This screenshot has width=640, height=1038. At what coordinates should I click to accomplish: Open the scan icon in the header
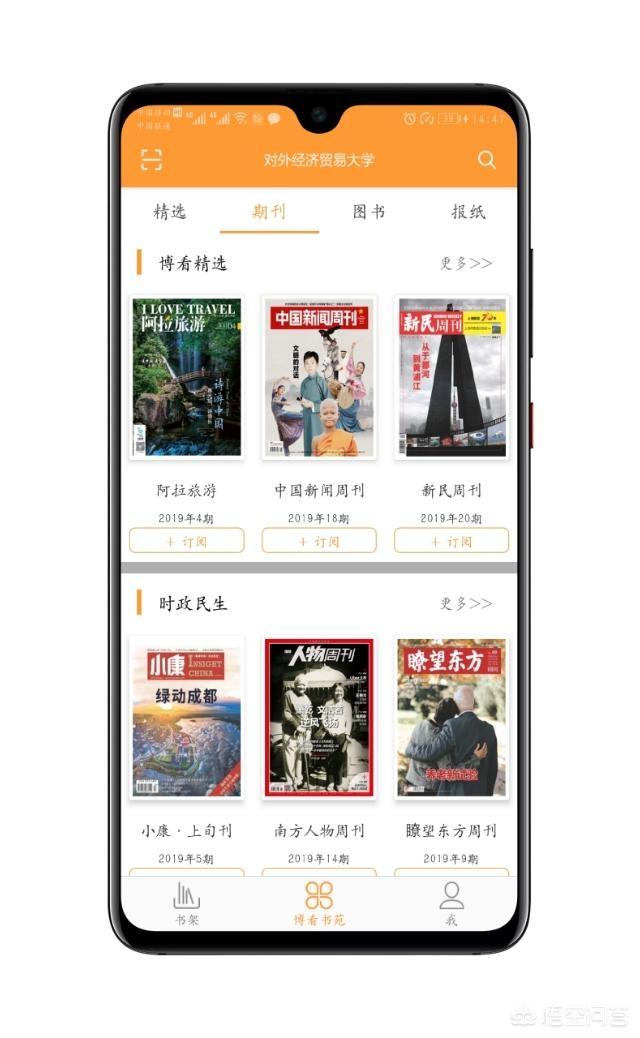point(151,160)
